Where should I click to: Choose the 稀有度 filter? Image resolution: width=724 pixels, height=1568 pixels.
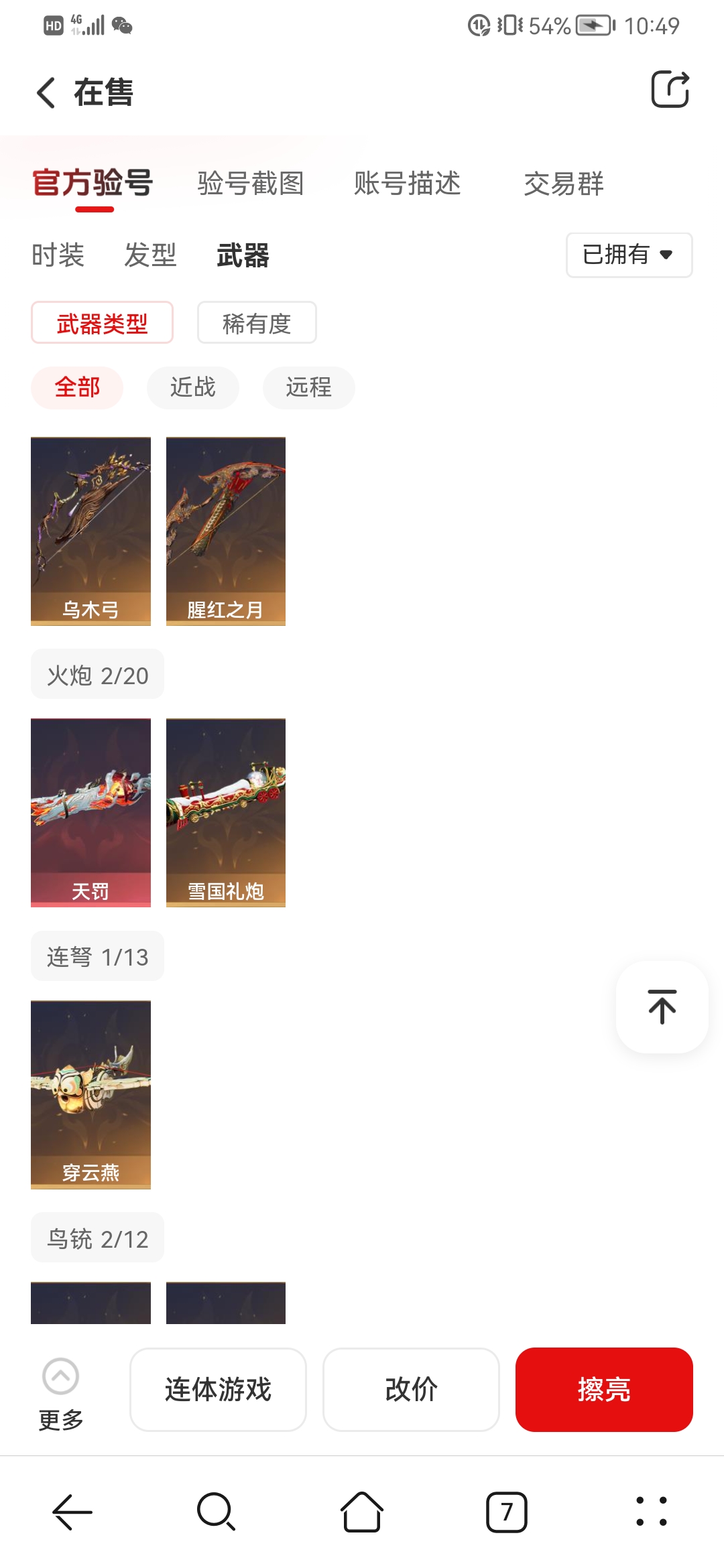pos(257,323)
